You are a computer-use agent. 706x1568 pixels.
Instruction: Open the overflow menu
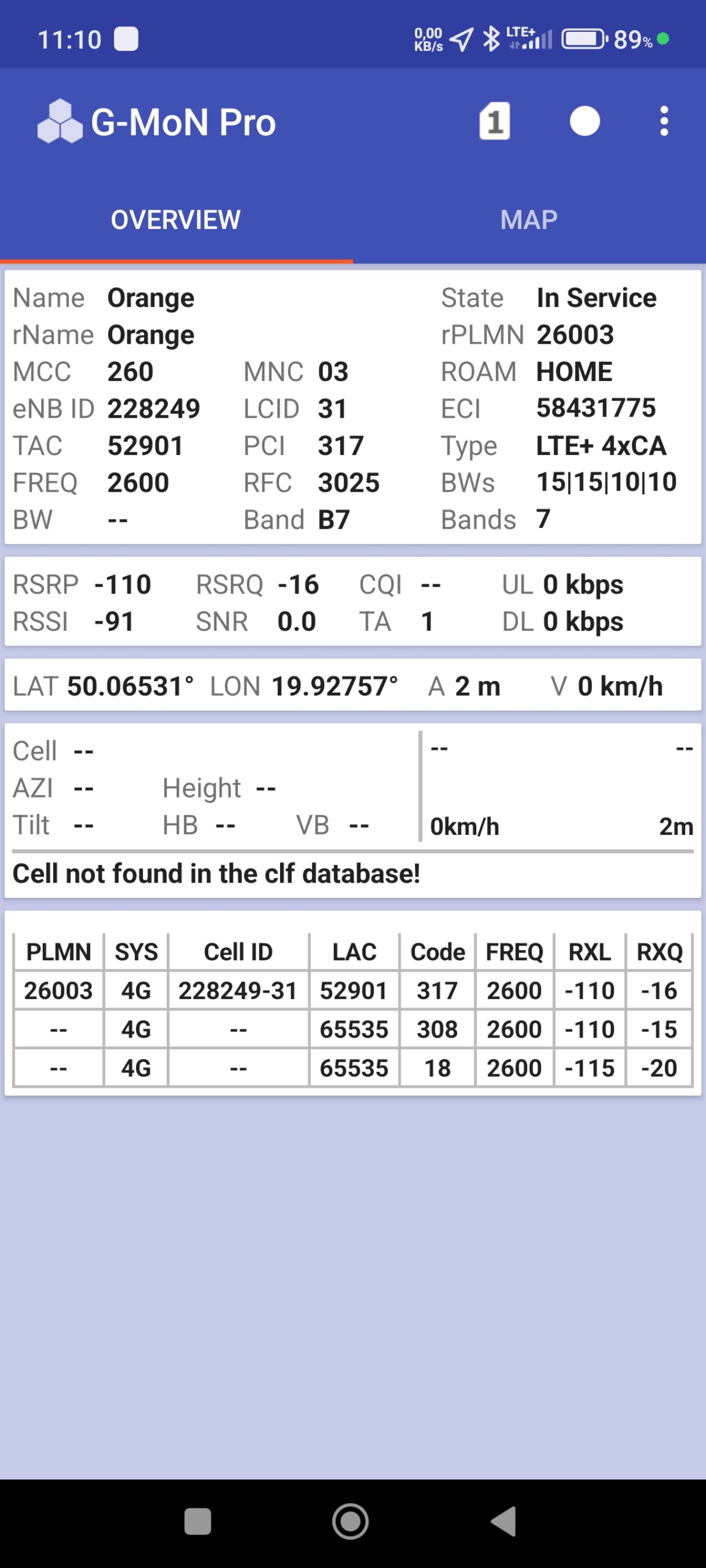pos(664,121)
